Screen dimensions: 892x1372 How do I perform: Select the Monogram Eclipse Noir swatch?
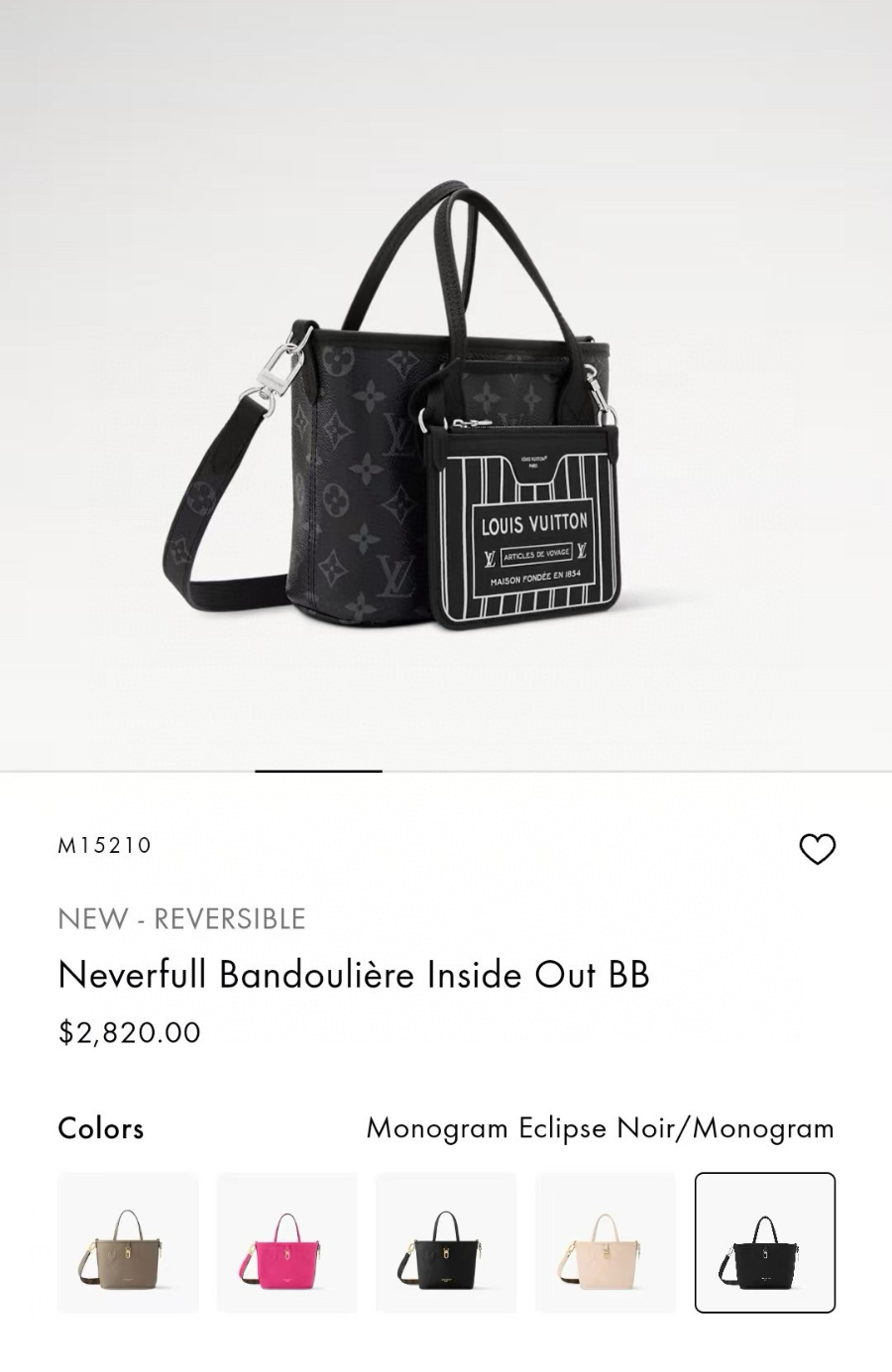coord(764,1242)
